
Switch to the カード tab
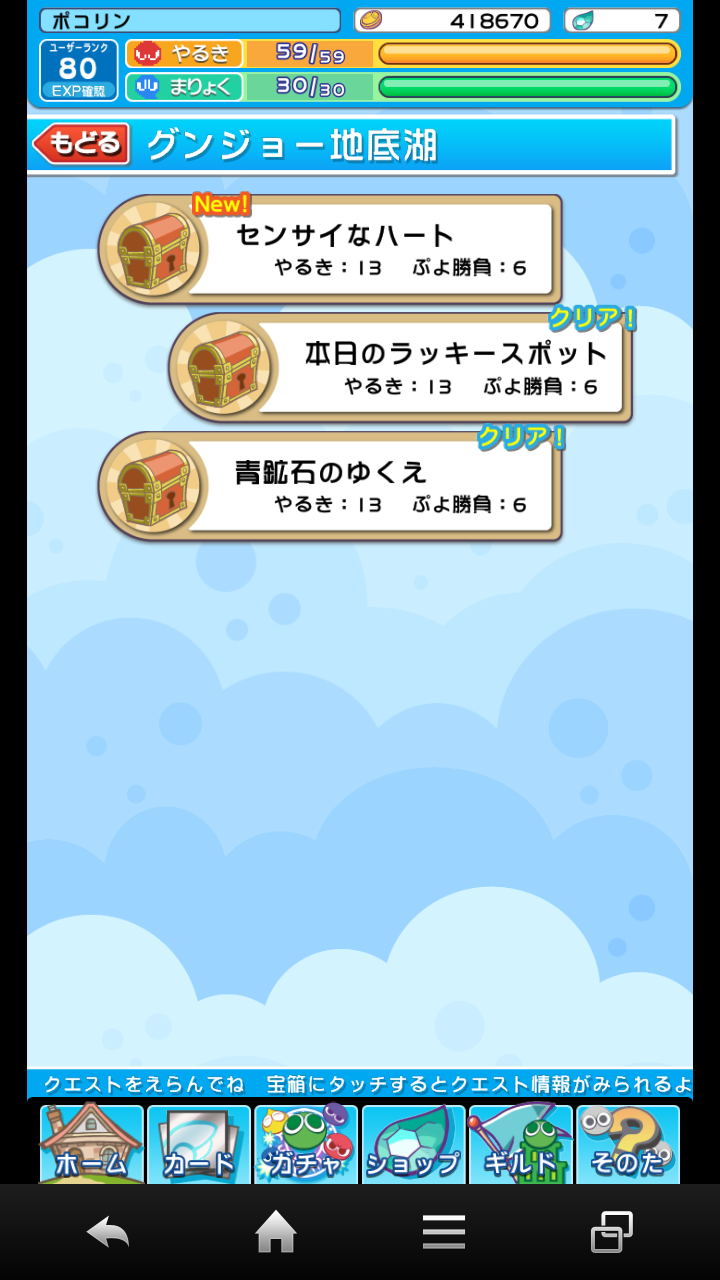199,1145
